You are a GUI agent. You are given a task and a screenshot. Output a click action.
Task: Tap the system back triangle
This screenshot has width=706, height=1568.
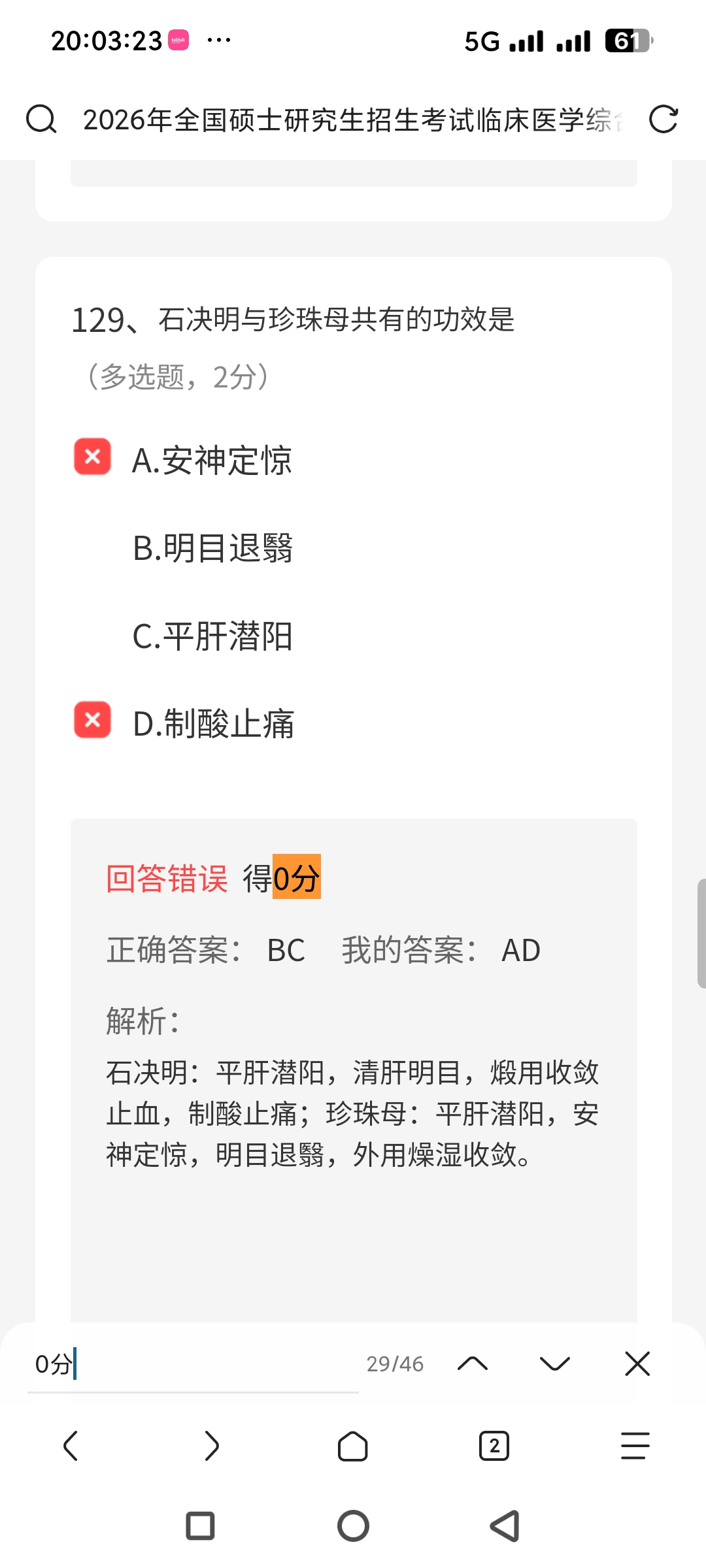505,1526
